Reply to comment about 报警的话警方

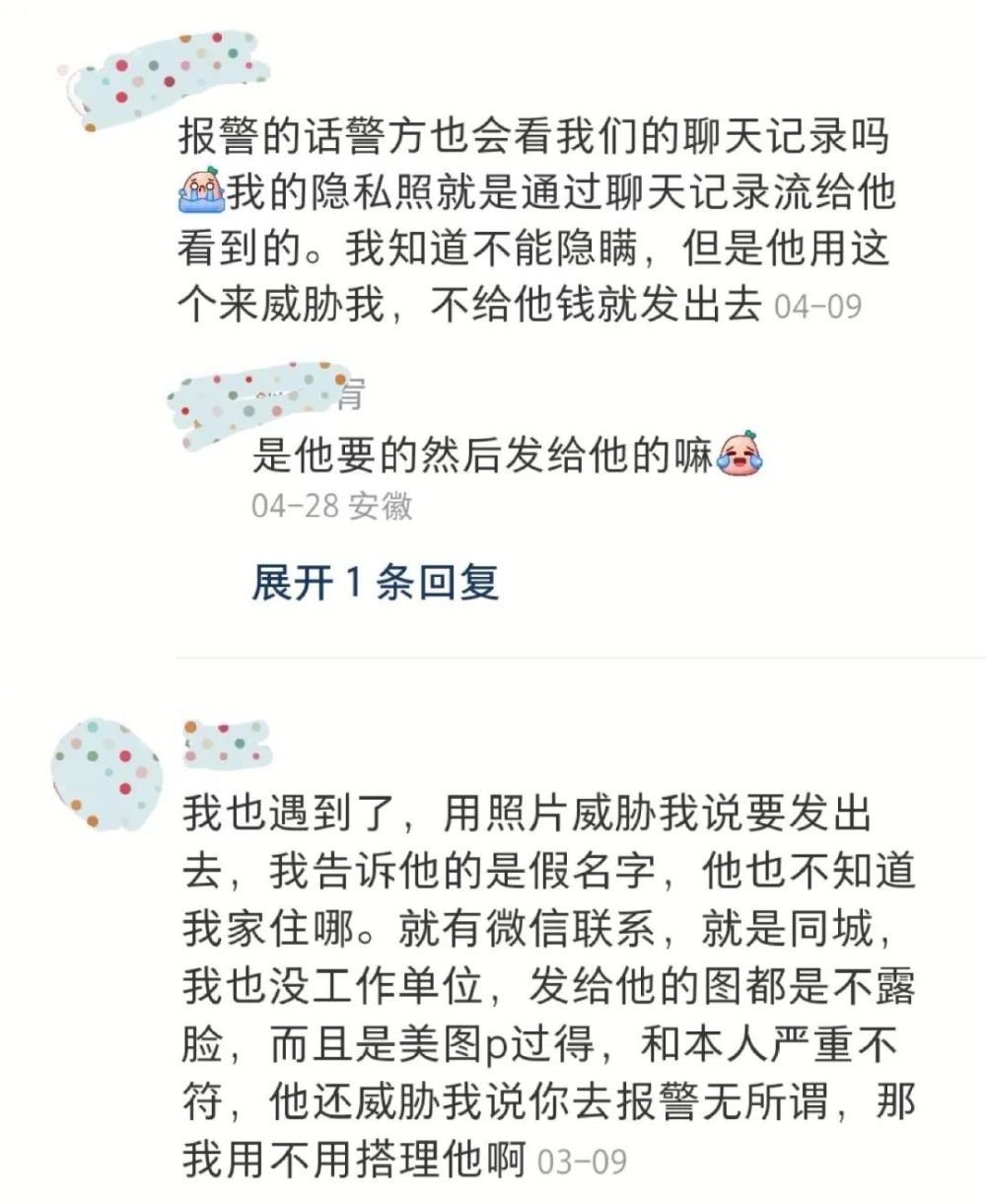532,222
